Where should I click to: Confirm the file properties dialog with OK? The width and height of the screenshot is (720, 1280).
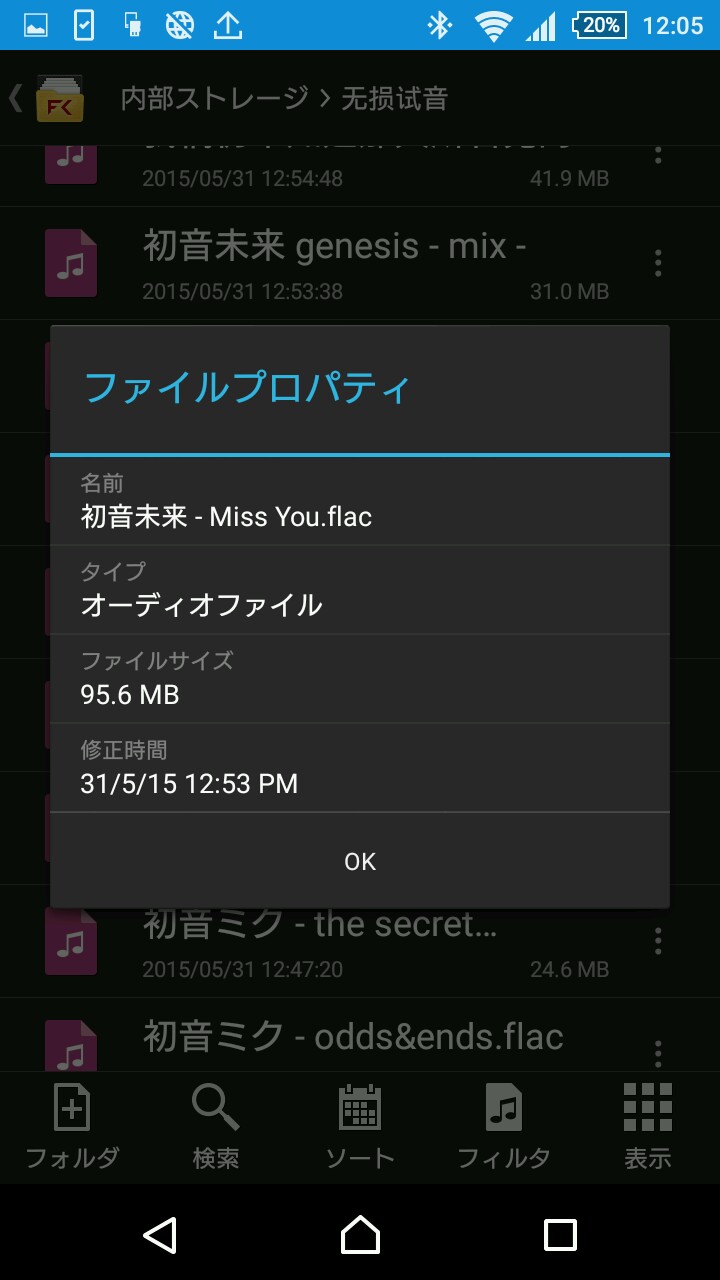click(360, 861)
